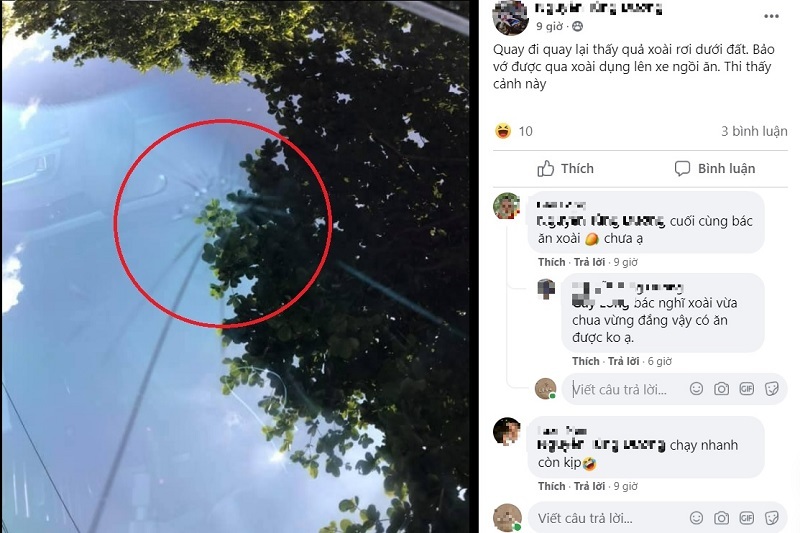Tap the Bình luận button on the post

click(714, 168)
